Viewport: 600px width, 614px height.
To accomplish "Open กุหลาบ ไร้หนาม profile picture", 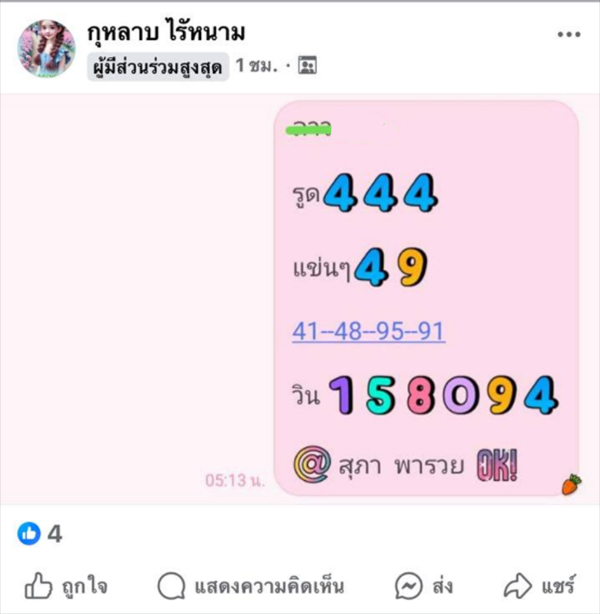I will click(x=46, y=48).
